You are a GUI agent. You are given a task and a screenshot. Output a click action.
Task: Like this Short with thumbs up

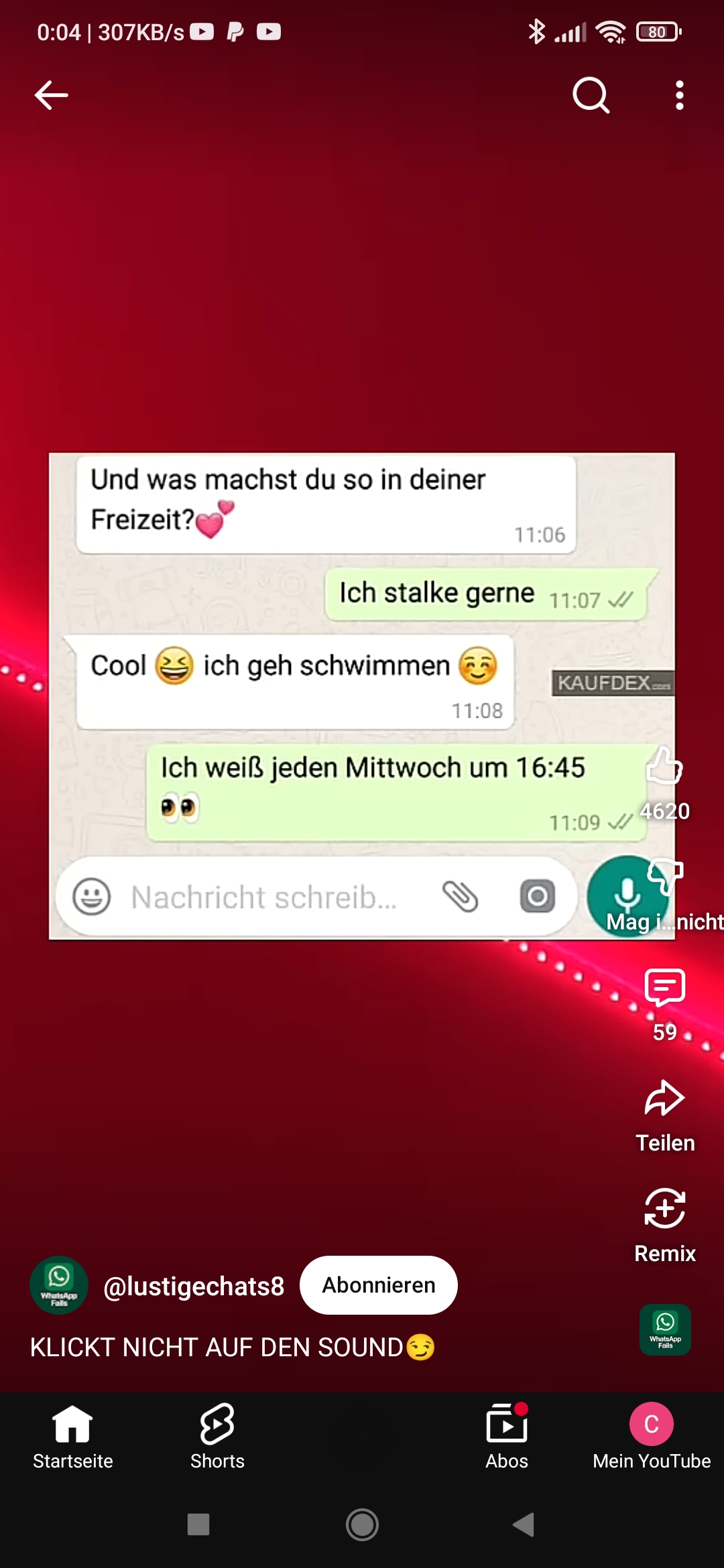pyautogui.click(x=664, y=767)
